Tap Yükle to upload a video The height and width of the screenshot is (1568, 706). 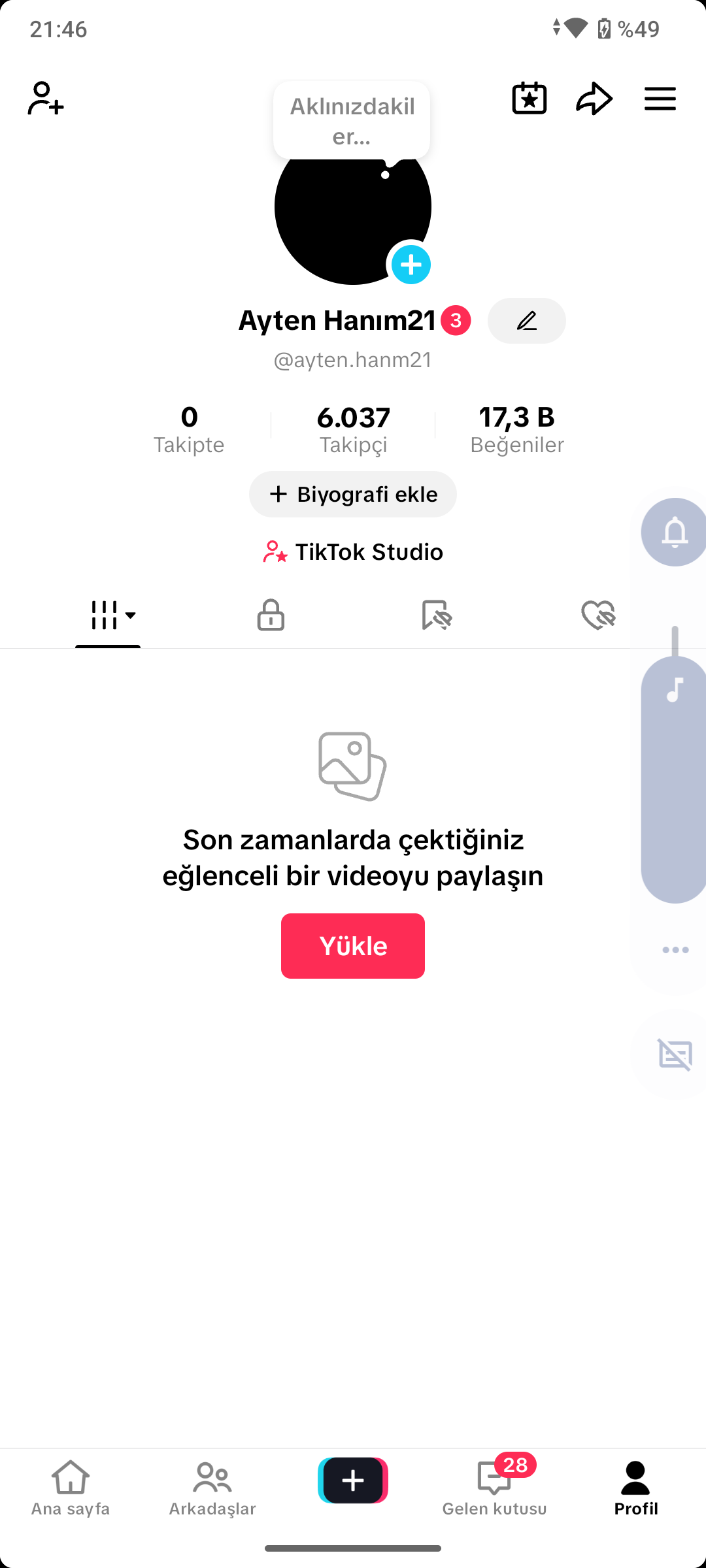[x=353, y=946]
